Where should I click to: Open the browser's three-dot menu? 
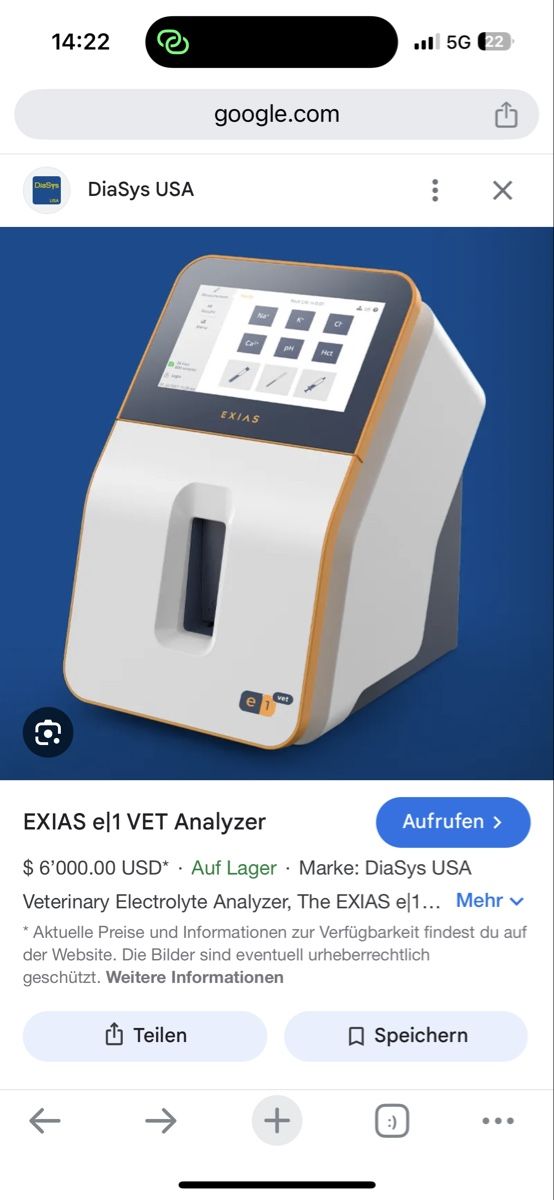[x=498, y=1121]
